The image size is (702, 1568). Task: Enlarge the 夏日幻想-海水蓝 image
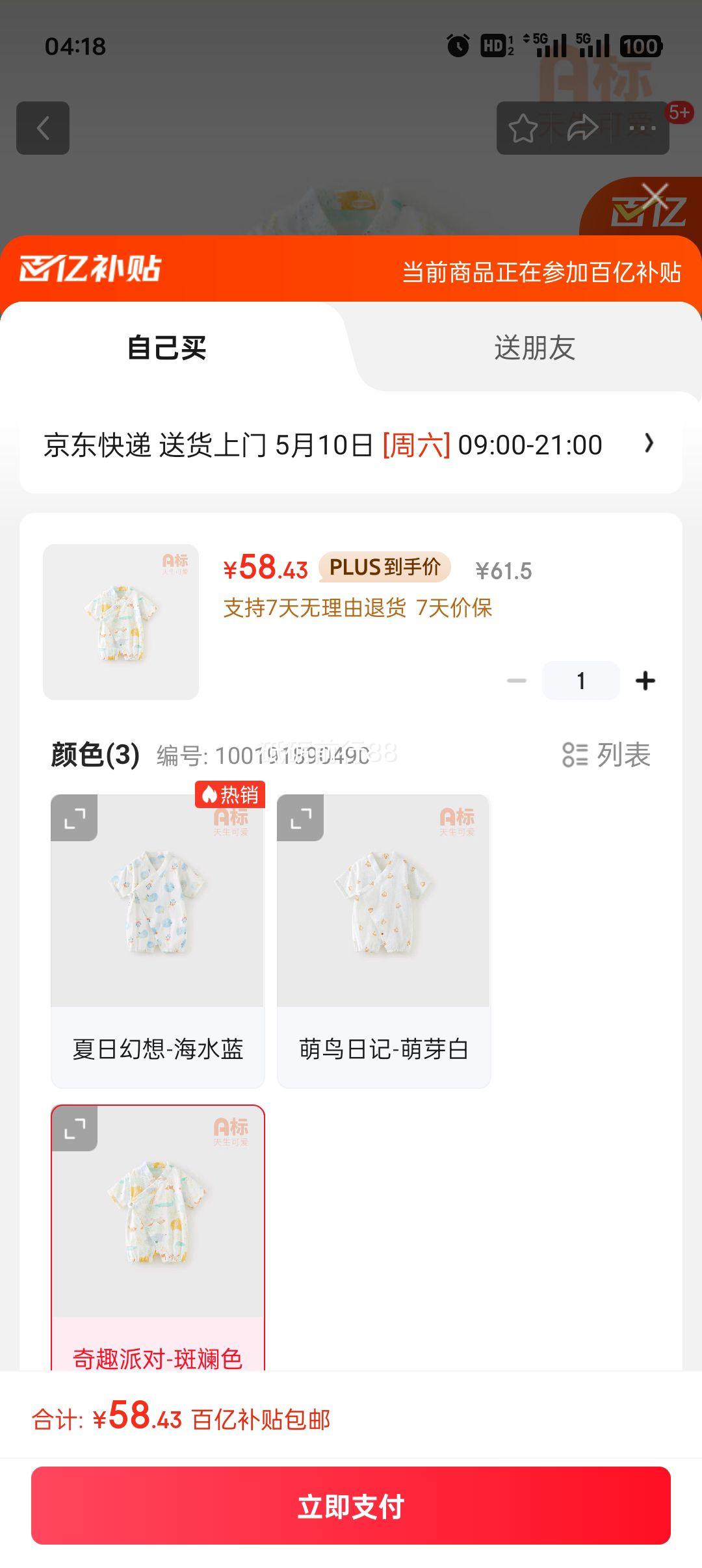point(75,818)
